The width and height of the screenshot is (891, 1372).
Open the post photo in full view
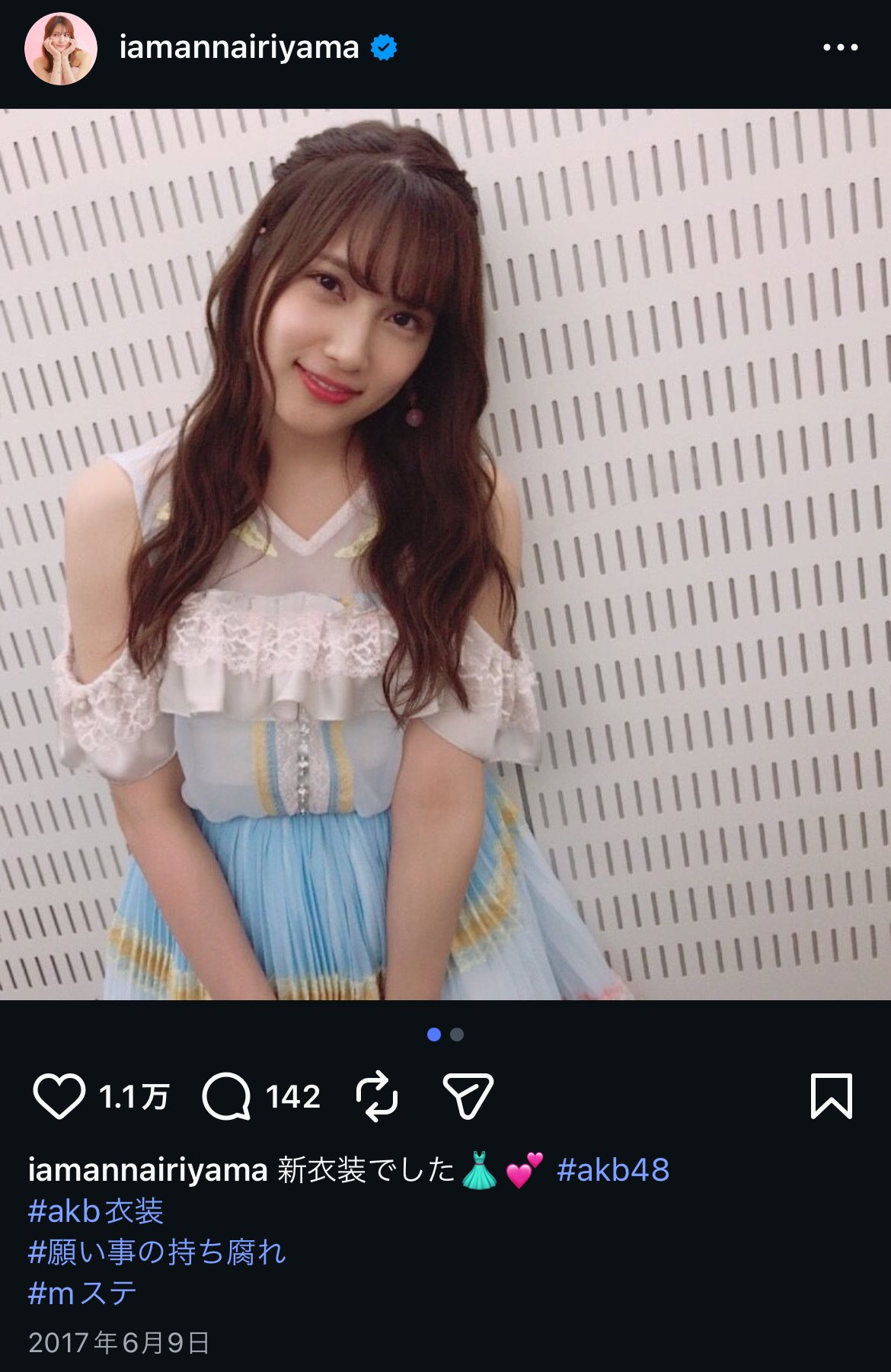[445, 554]
